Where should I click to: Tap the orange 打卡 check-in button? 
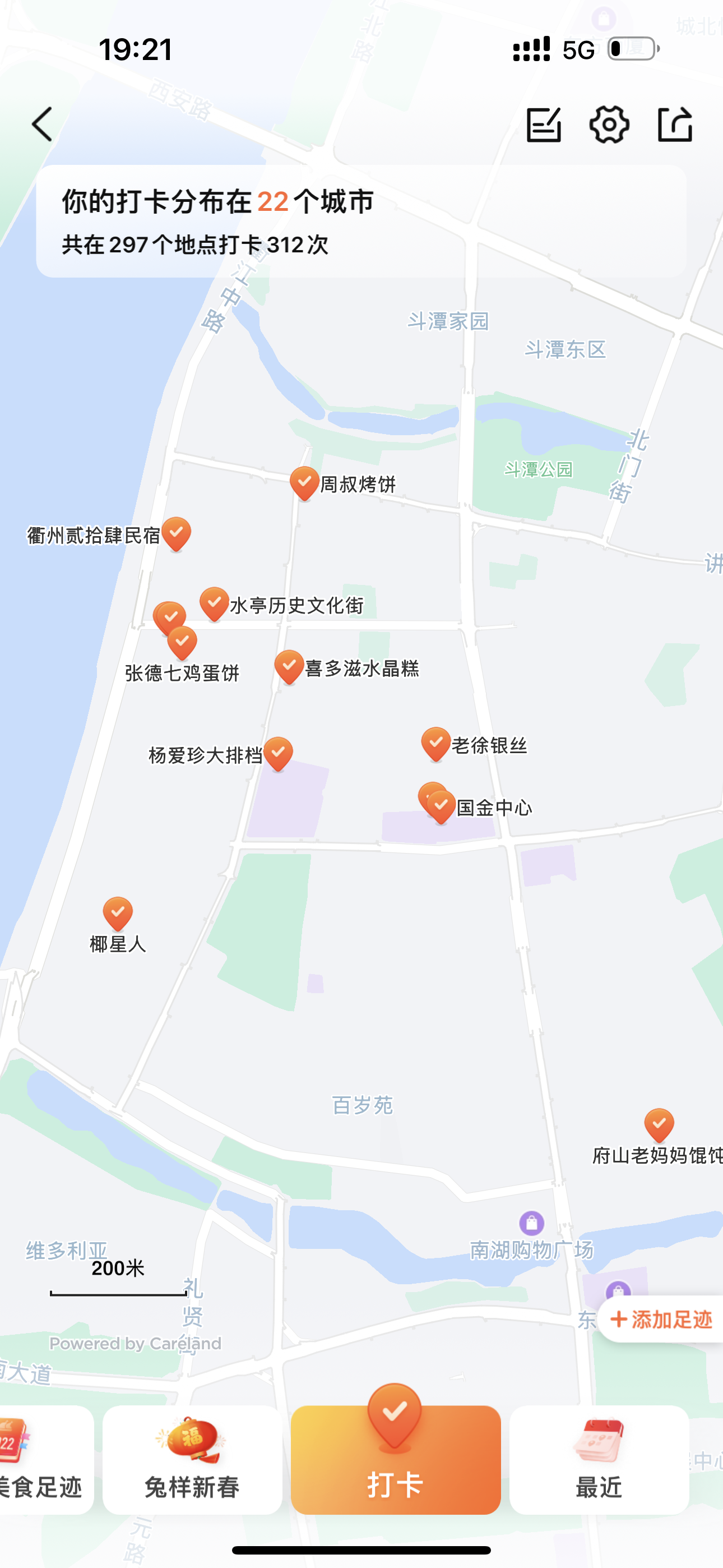[396, 1459]
